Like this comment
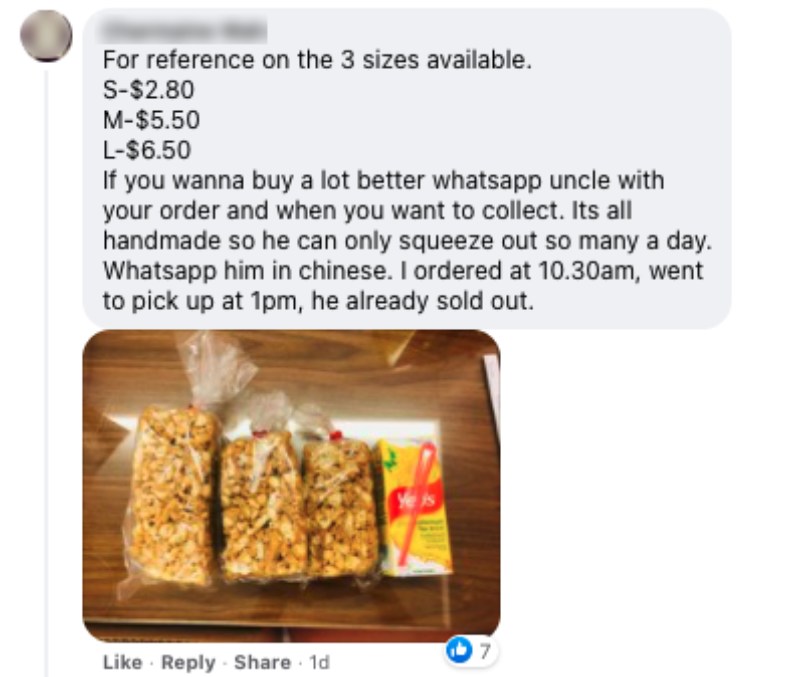 [x=121, y=662]
